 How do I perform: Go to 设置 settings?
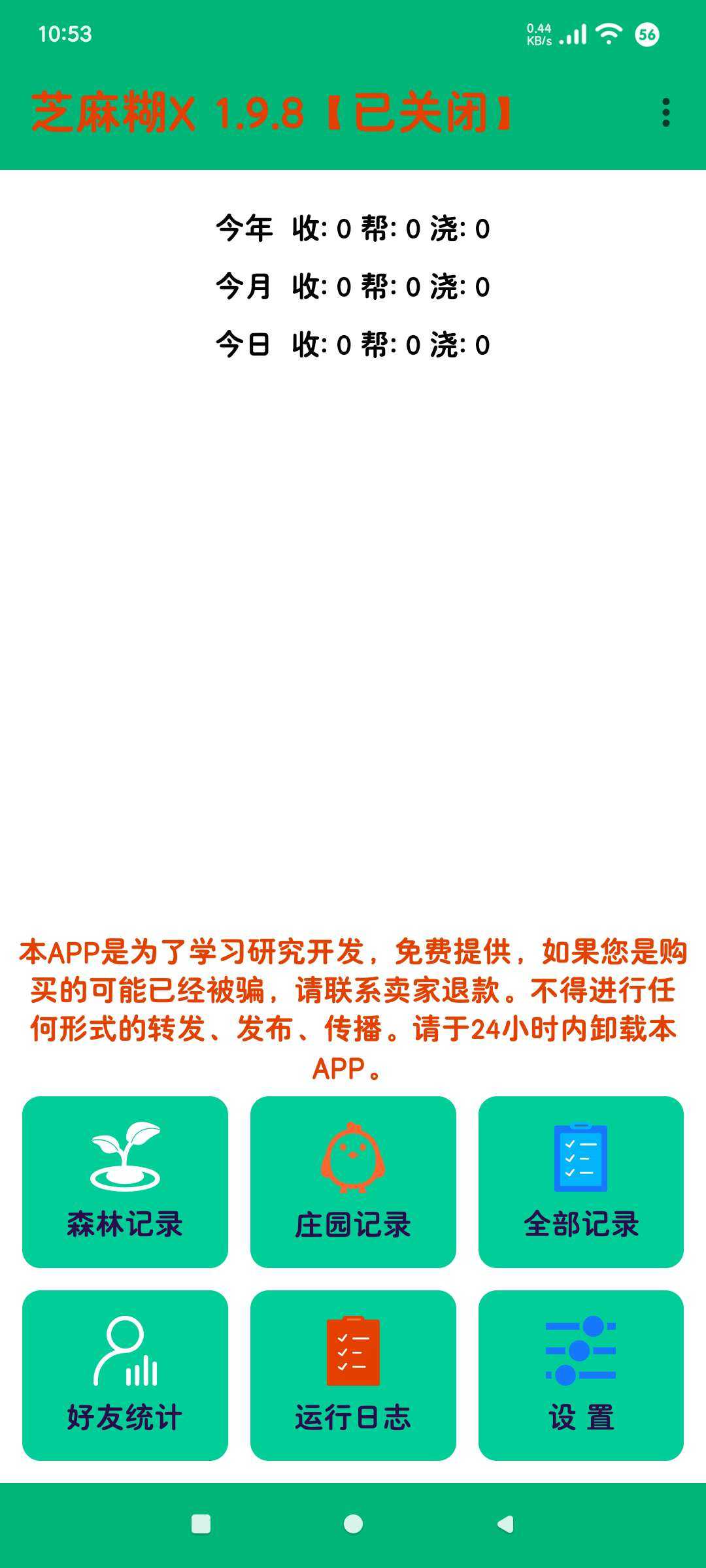[580, 1375]
